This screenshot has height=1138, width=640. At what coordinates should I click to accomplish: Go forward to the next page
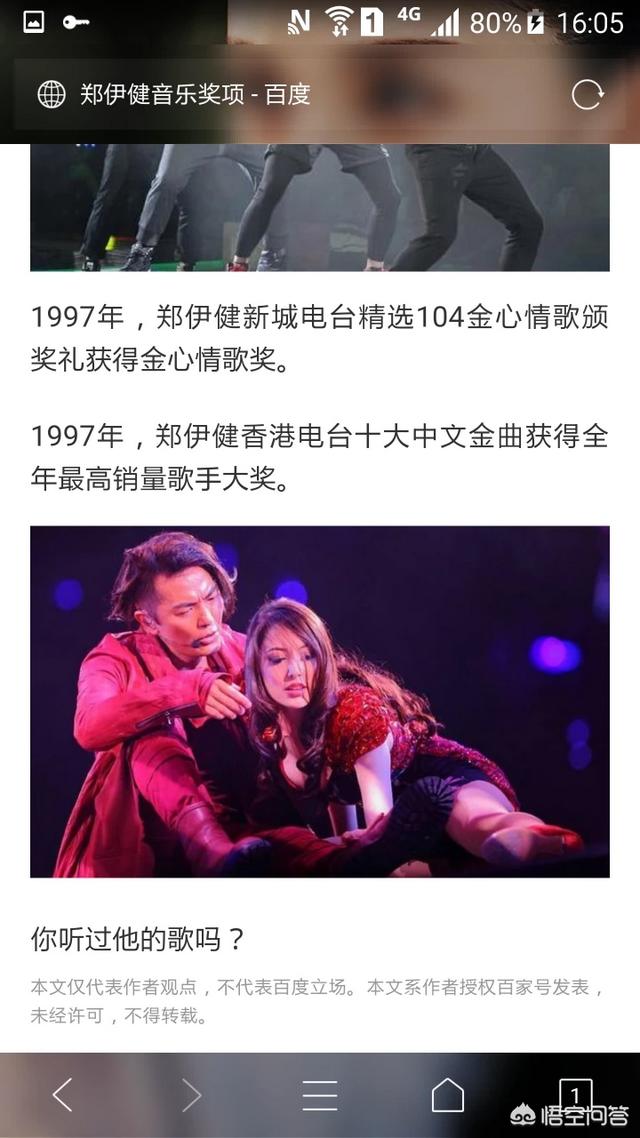(x=191, y=1095)
